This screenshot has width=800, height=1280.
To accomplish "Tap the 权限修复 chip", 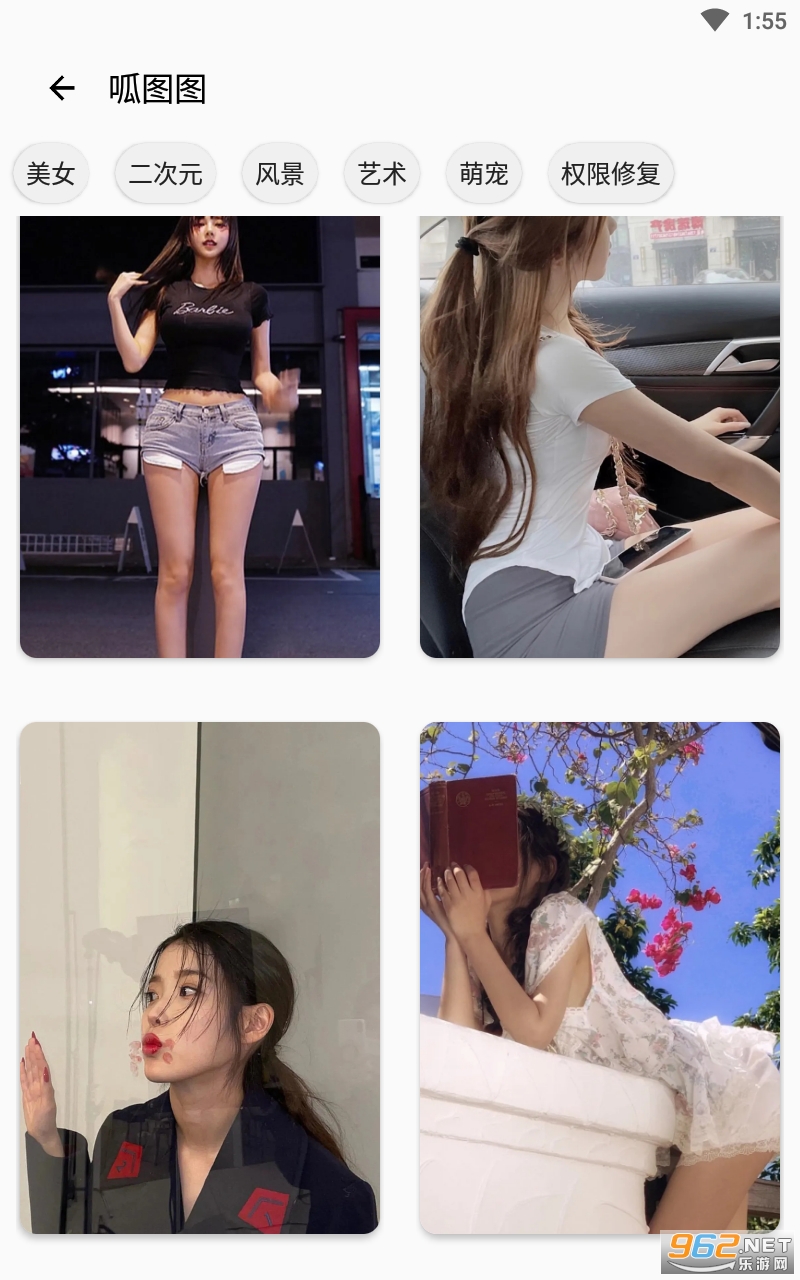I will point(611,174).
